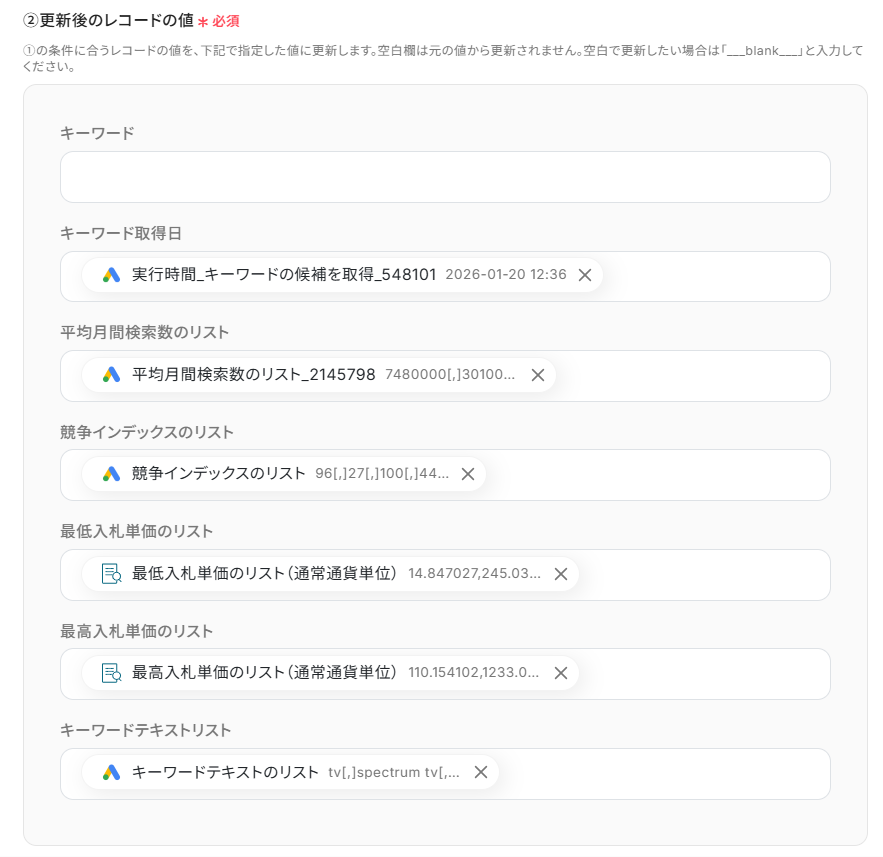Remove the 実行時間_キーワードの候補を取得 chip
The image size is (883, 857).
pos(585,275)
